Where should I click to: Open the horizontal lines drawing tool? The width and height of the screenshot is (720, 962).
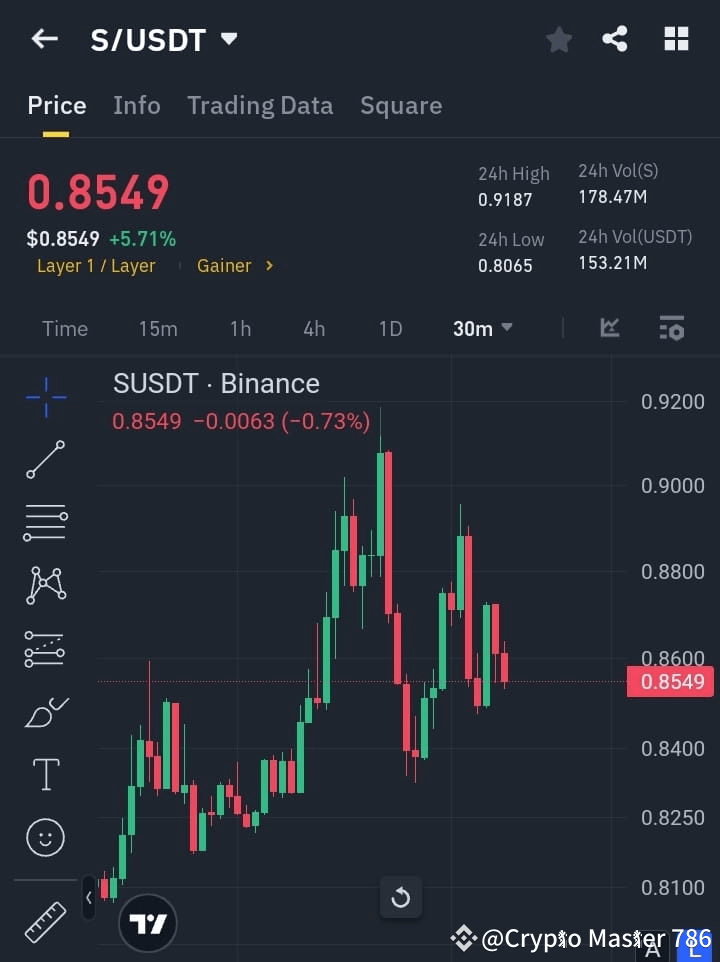pyautogui.click(x=45, y=523)
